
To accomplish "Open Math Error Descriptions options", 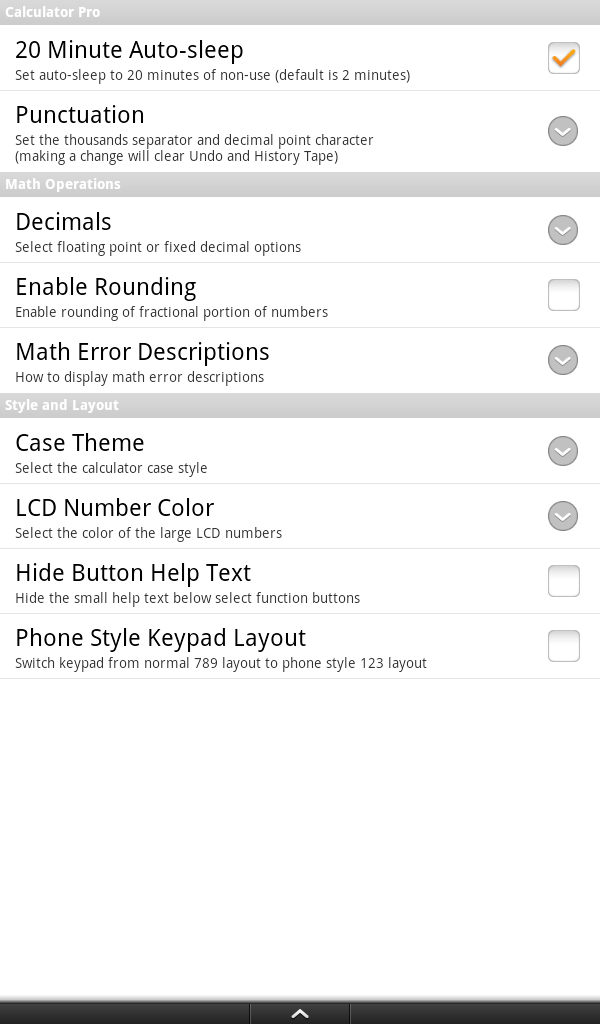I will tap(563, 360).
